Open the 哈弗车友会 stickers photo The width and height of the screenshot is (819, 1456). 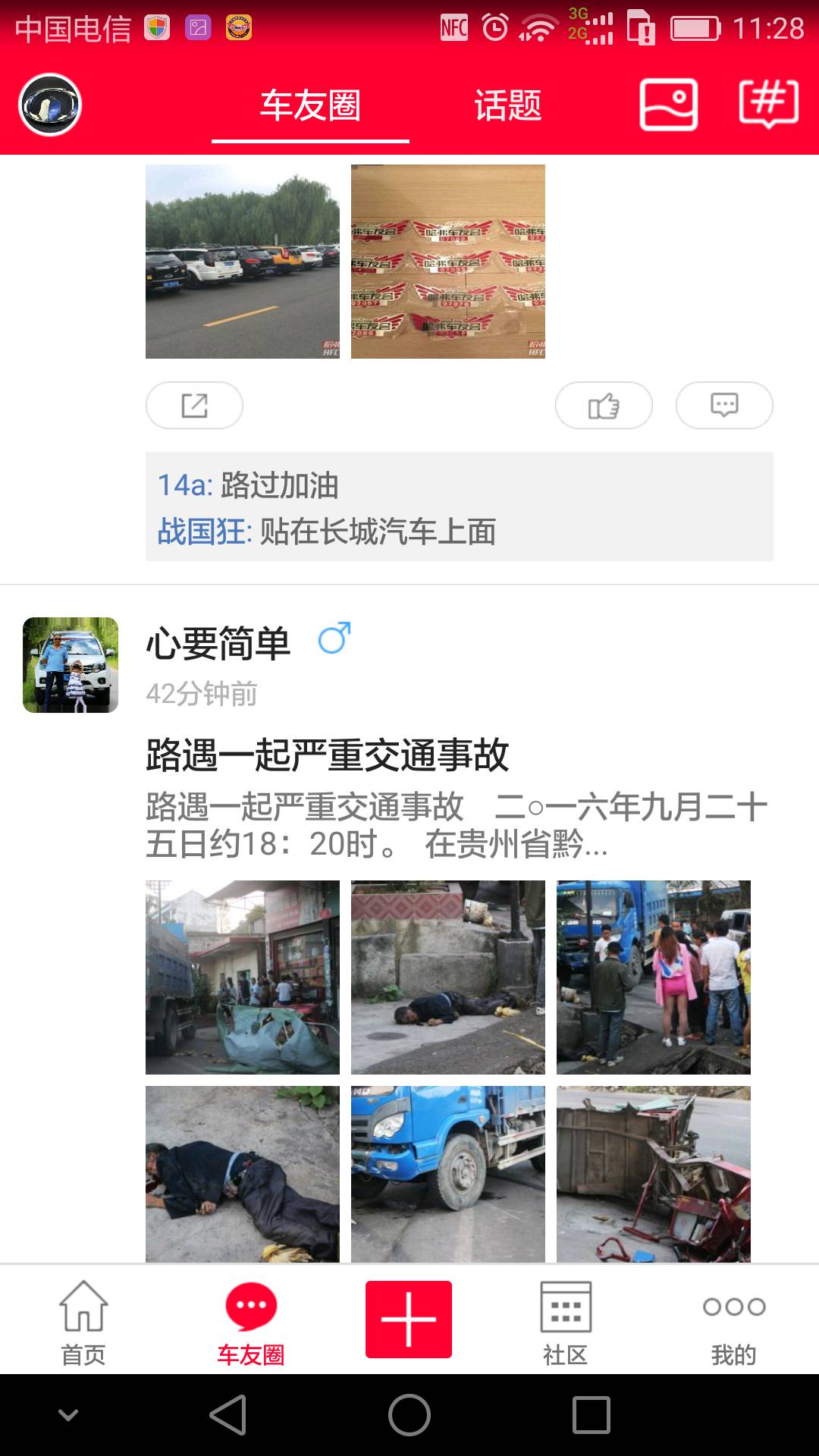pyautogui.click(x=447, y=262)
